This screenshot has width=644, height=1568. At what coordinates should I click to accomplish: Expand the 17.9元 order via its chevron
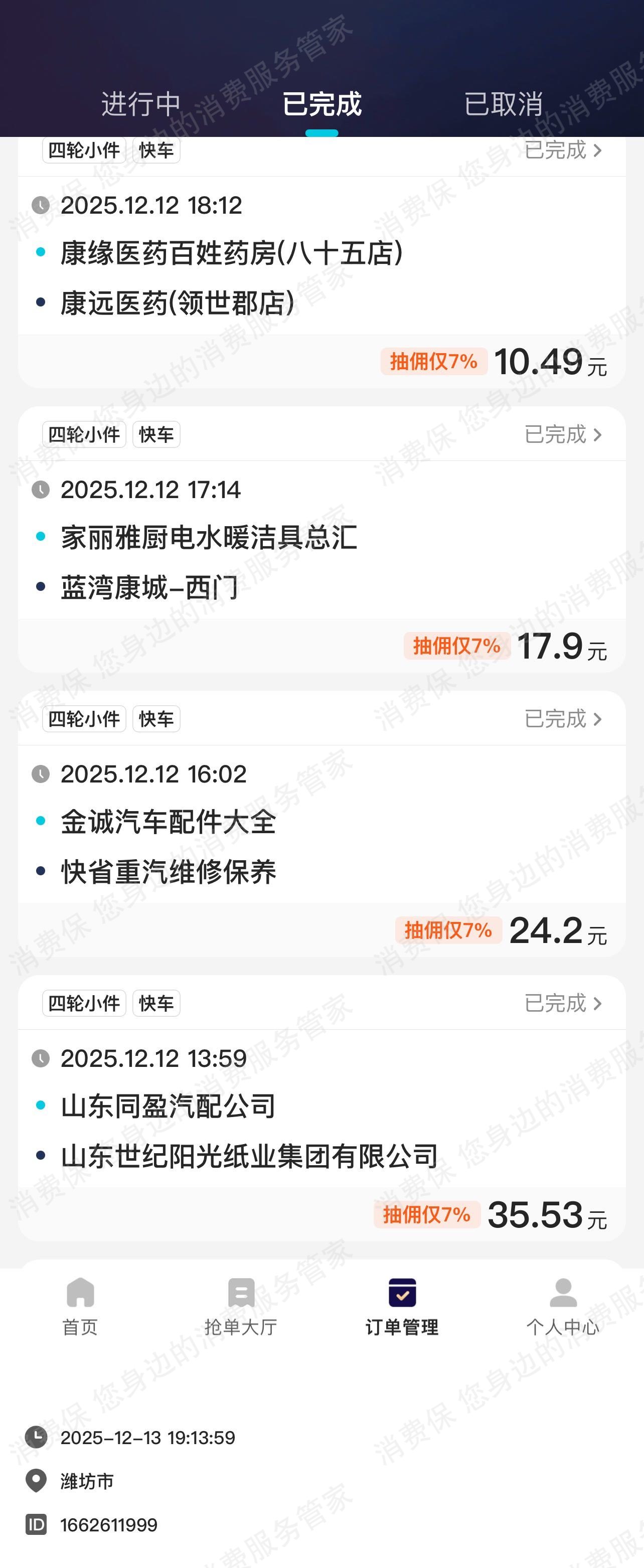[x=599, y=434]
